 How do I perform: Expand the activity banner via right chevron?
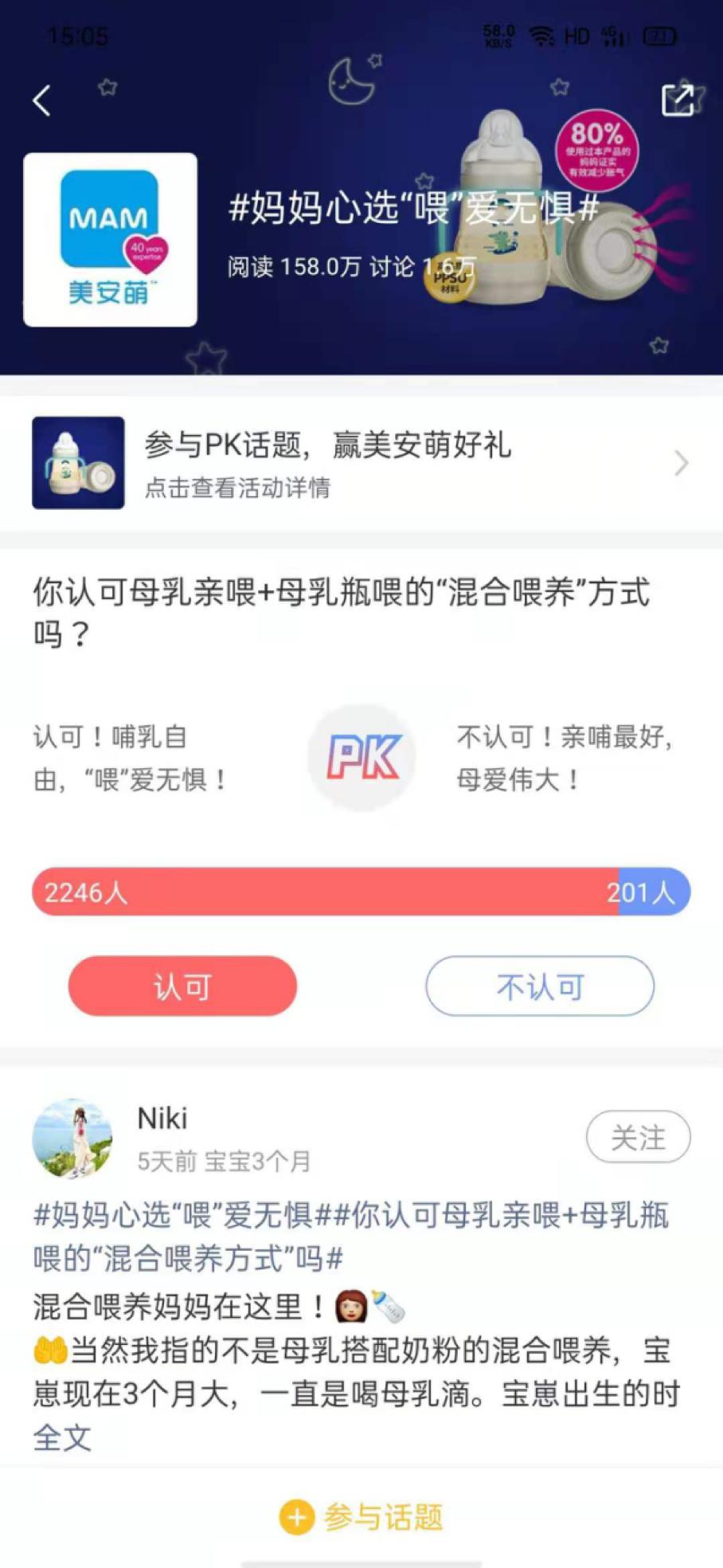(682, 463)
